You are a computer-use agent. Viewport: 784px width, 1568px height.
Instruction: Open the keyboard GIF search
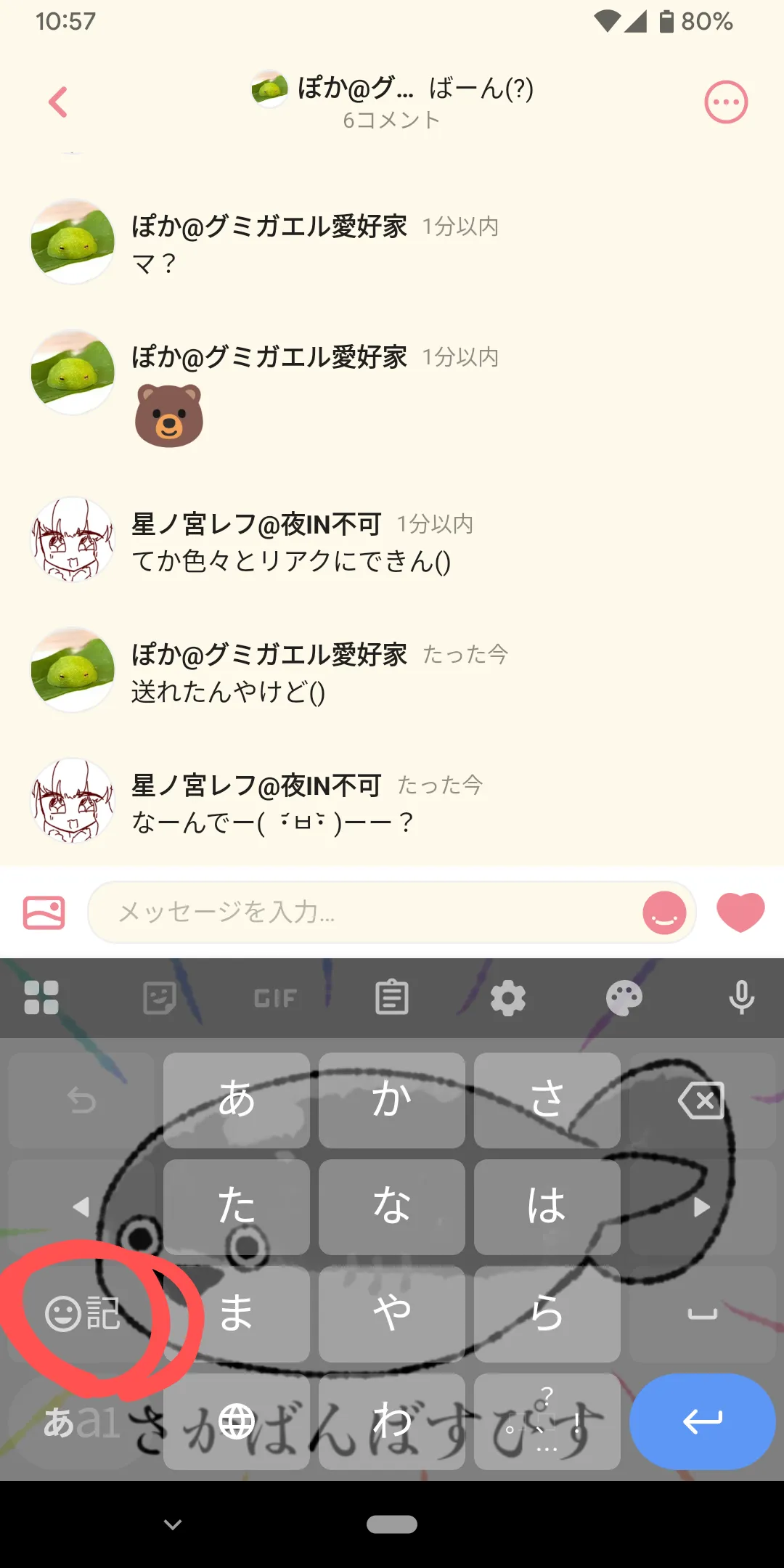click(x=276, y=998)
